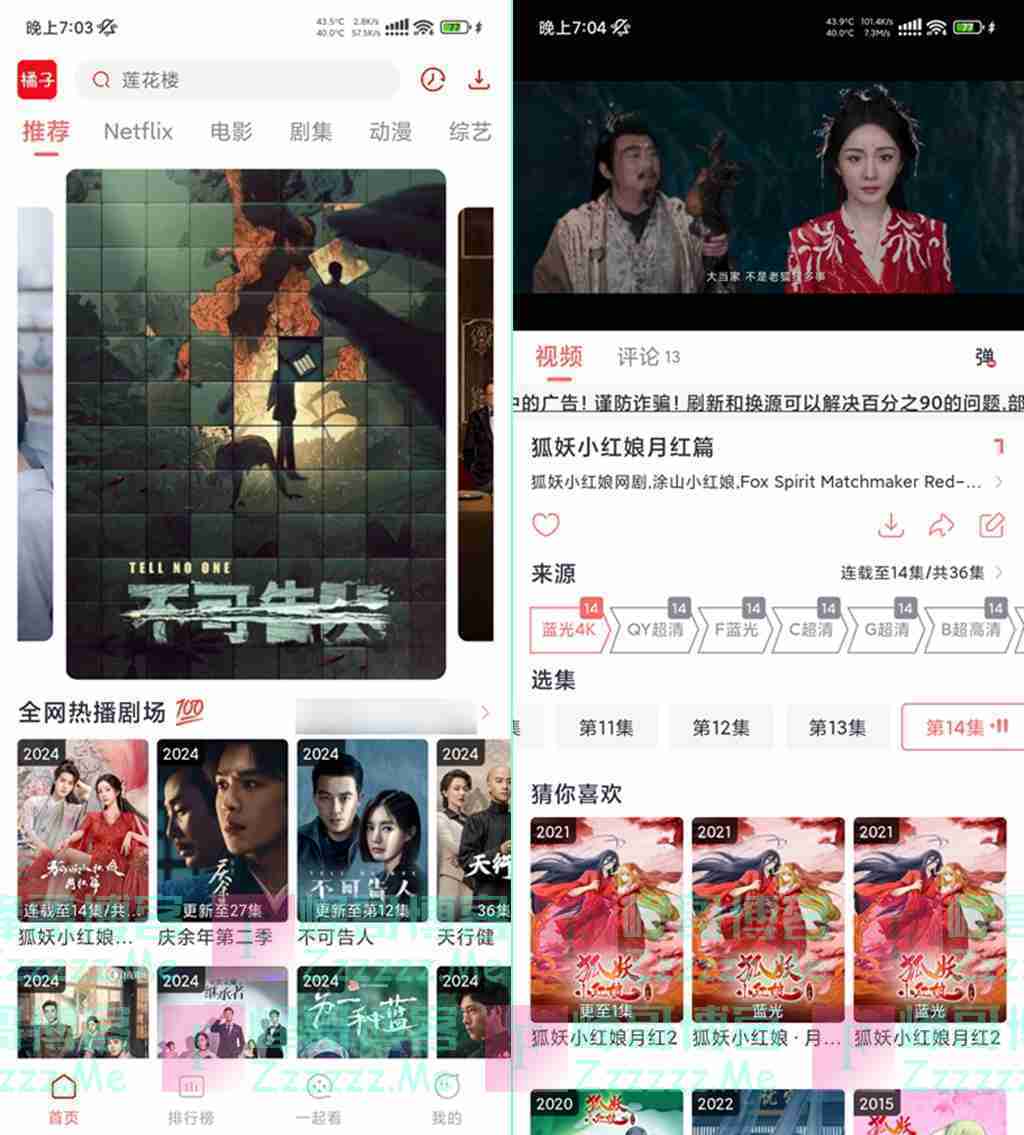Toggle the 弹 danmaku switch
The width and height of the screenshot is (1024, 1135).
tap(985, 357)
